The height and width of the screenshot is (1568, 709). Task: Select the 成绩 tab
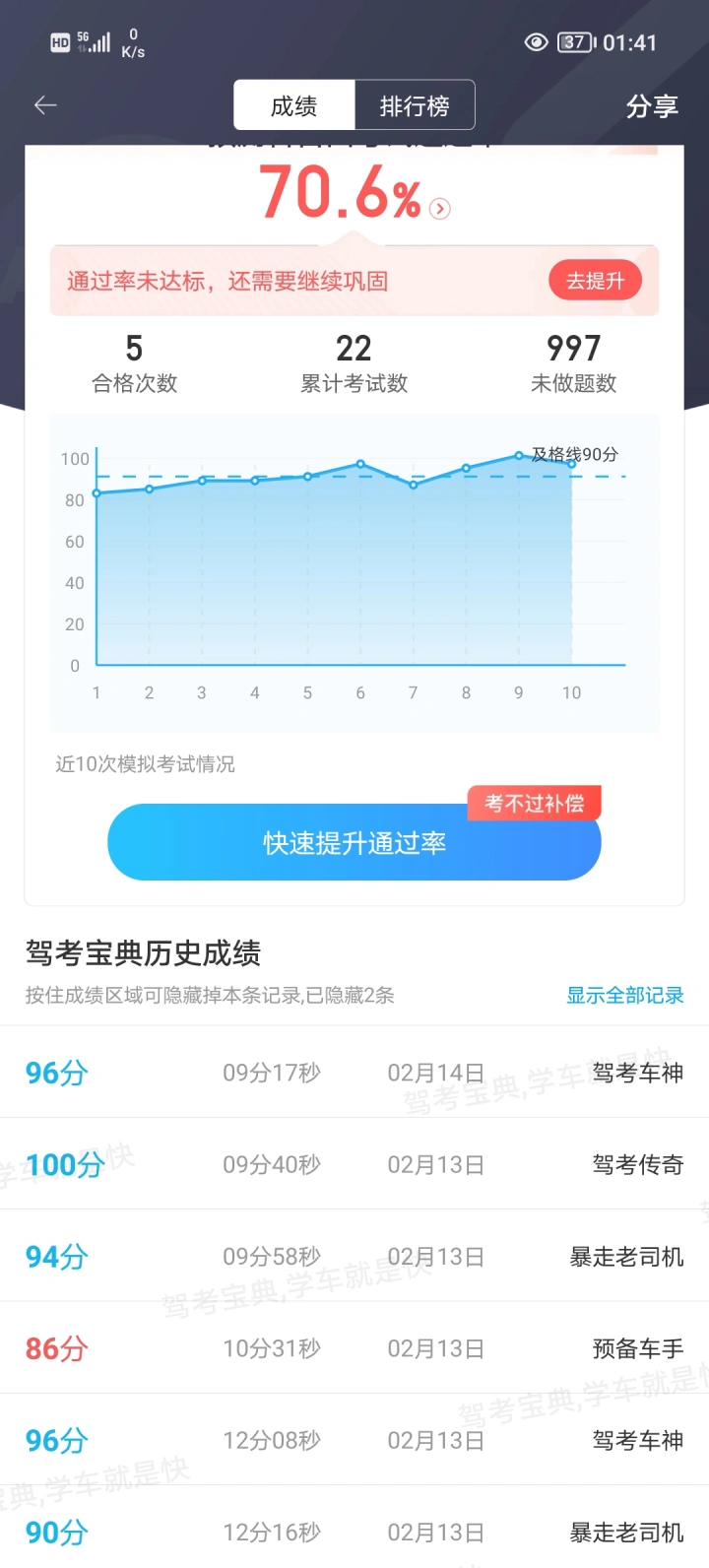pos(294,105)
